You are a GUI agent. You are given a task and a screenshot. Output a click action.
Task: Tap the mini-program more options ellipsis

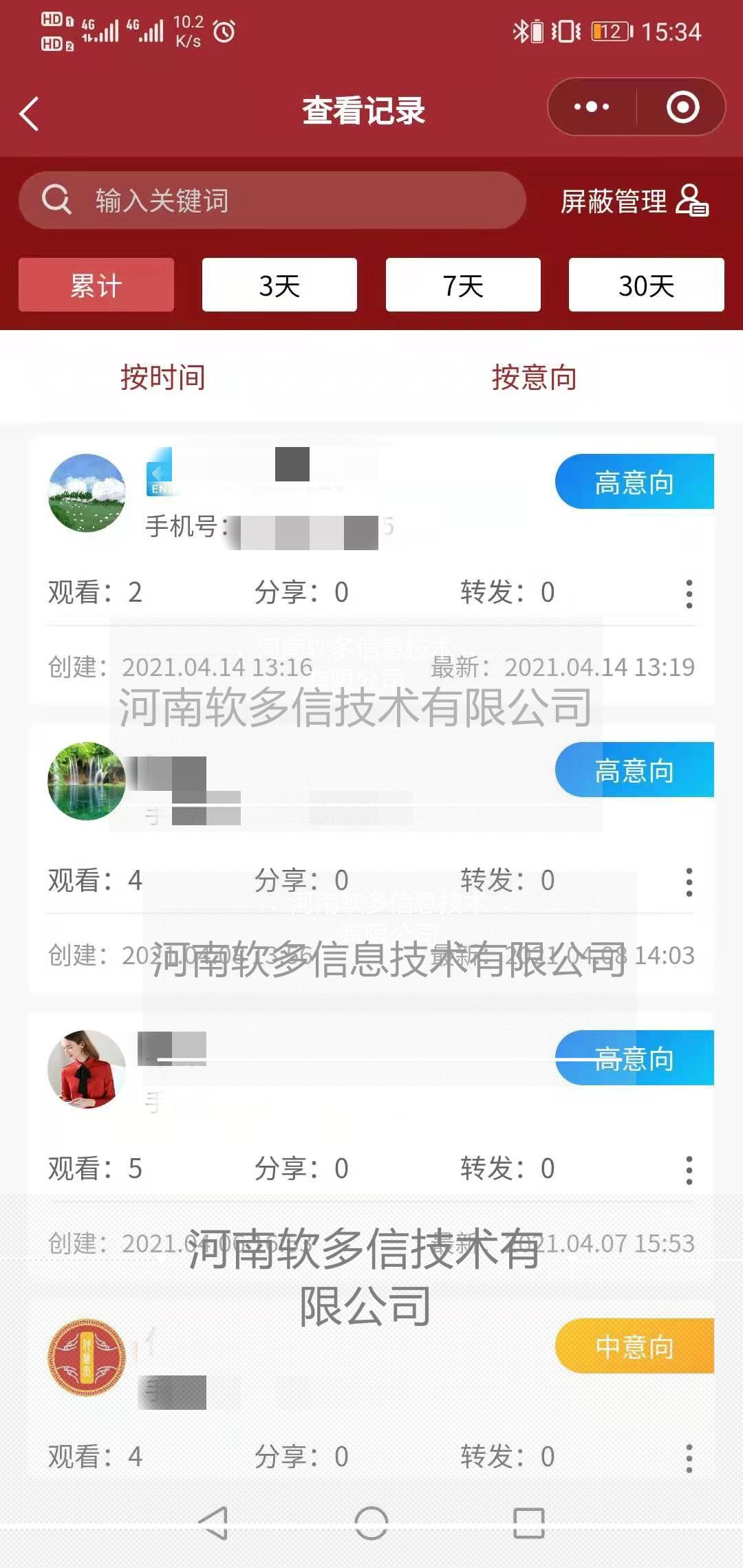[x=590, y=107]
